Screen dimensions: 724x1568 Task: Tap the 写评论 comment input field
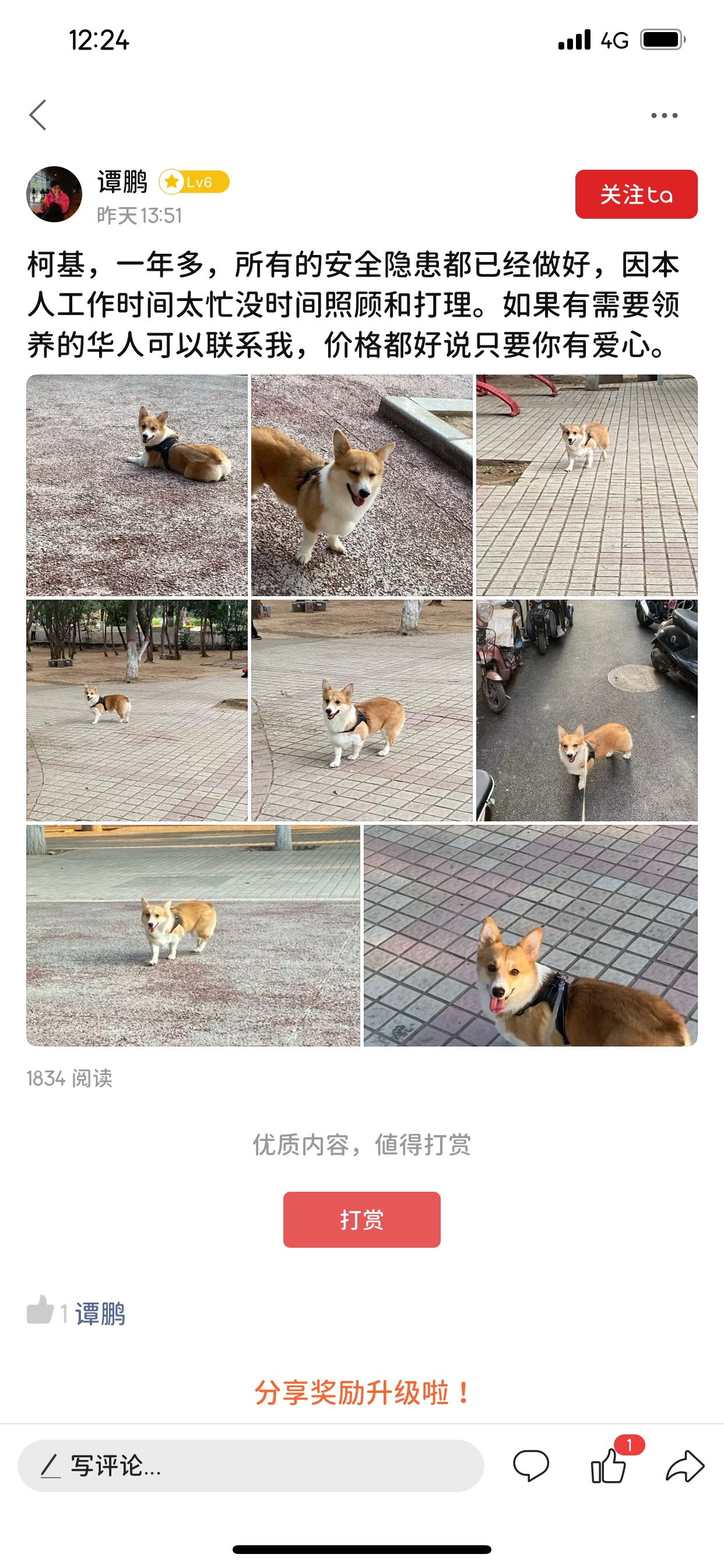pos(251,1465)
